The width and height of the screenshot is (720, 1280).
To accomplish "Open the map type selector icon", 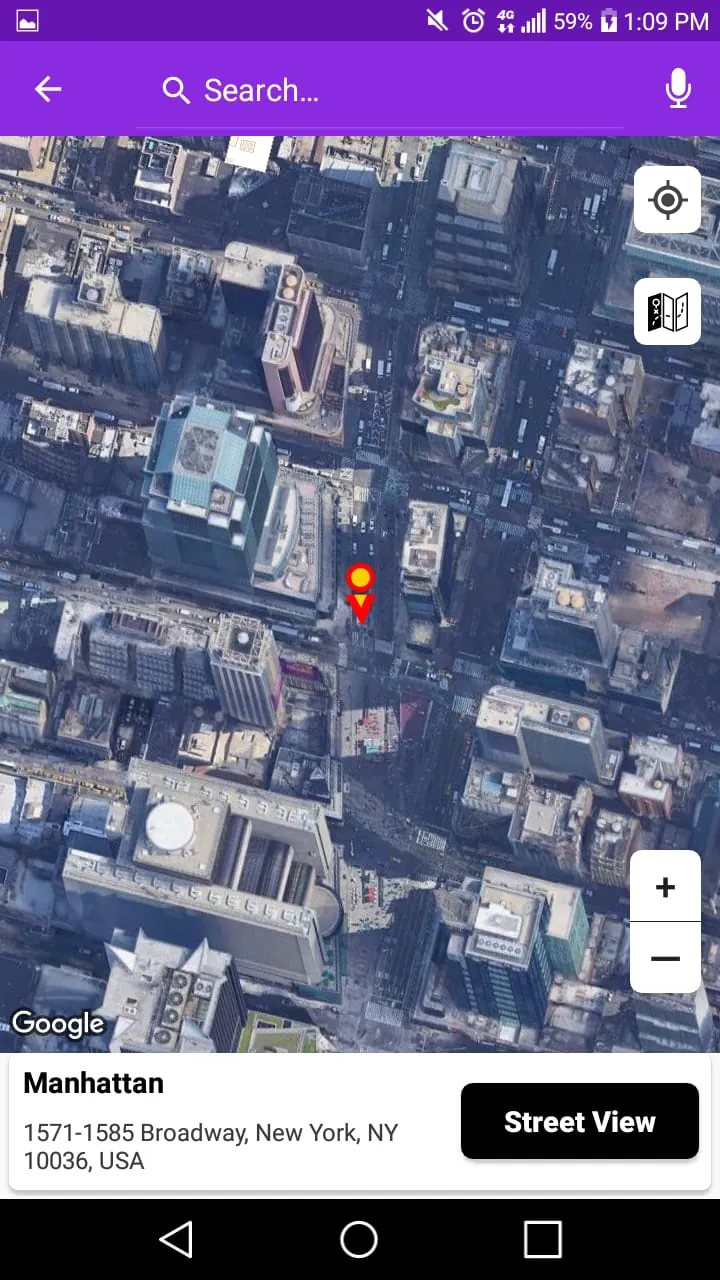I will point(666,311).
